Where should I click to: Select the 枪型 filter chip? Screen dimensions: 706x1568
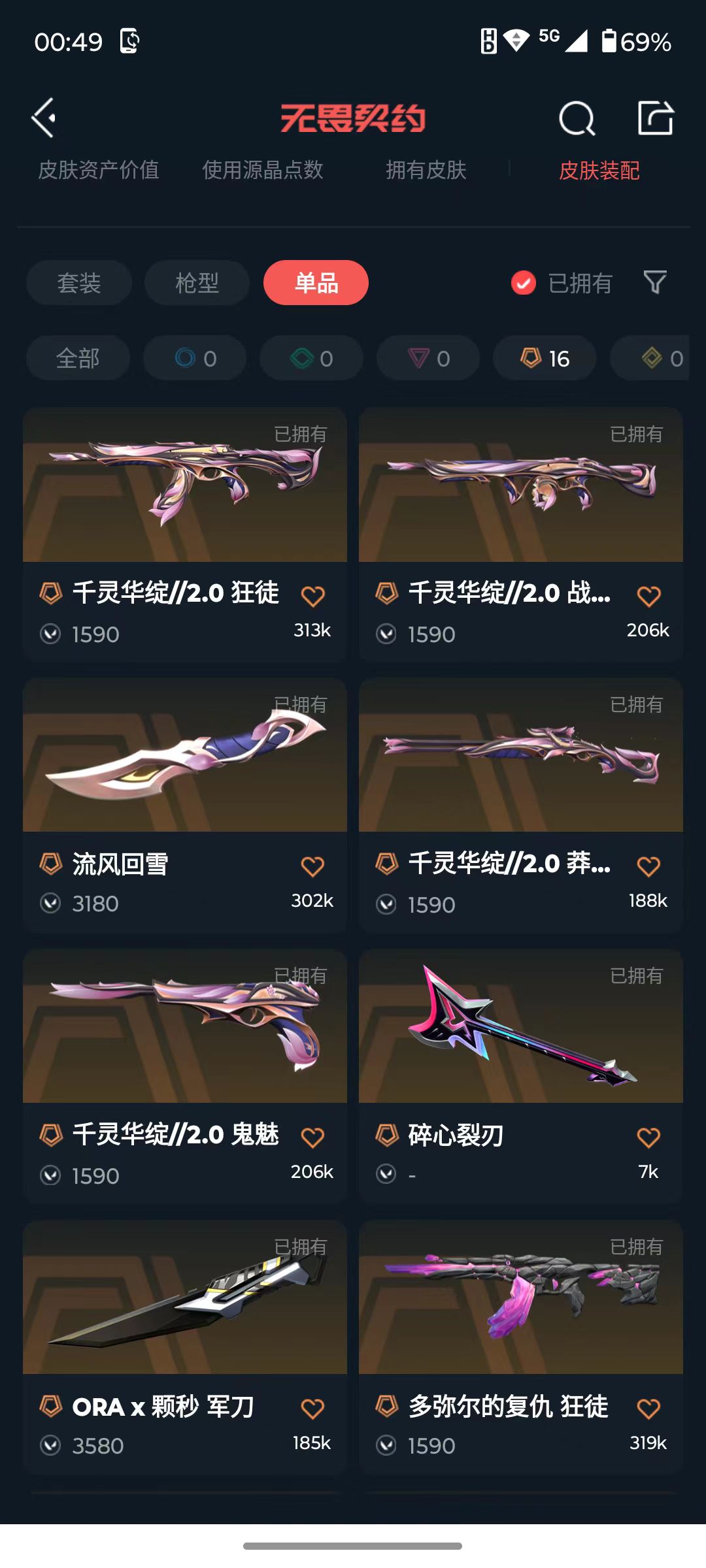pyautogui.click(x=197, y=283)
